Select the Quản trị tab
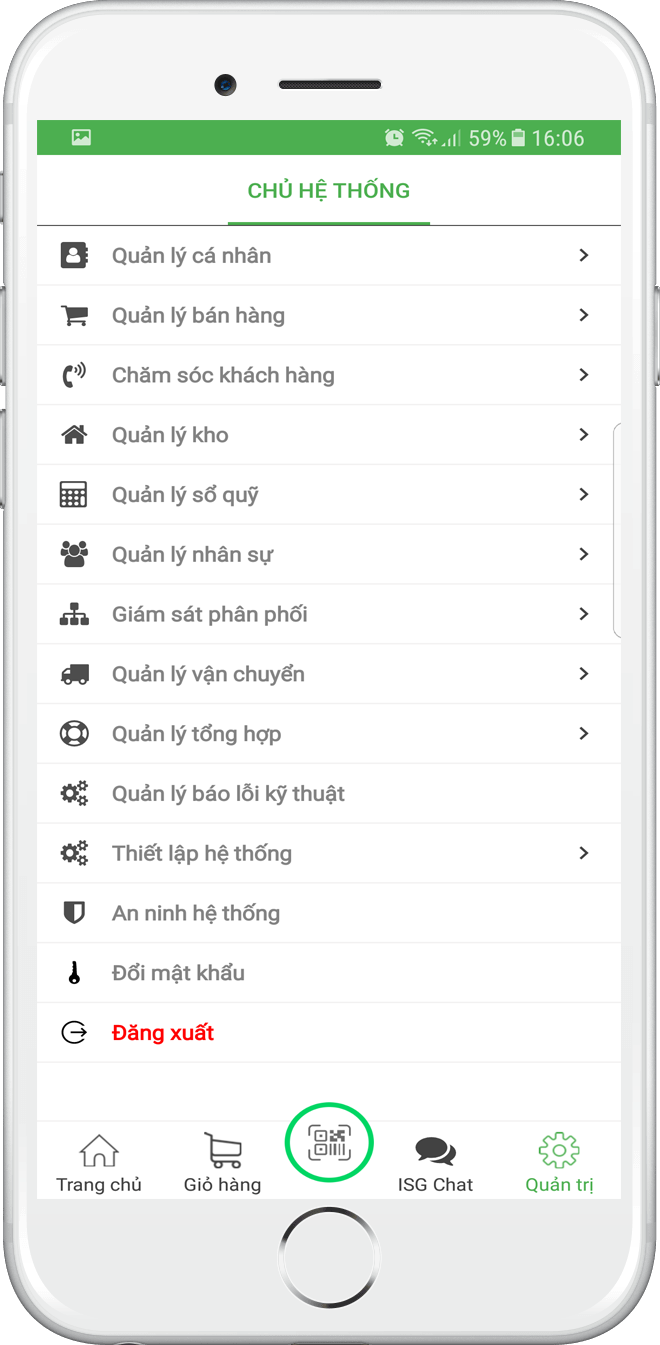 point(559,1163)
